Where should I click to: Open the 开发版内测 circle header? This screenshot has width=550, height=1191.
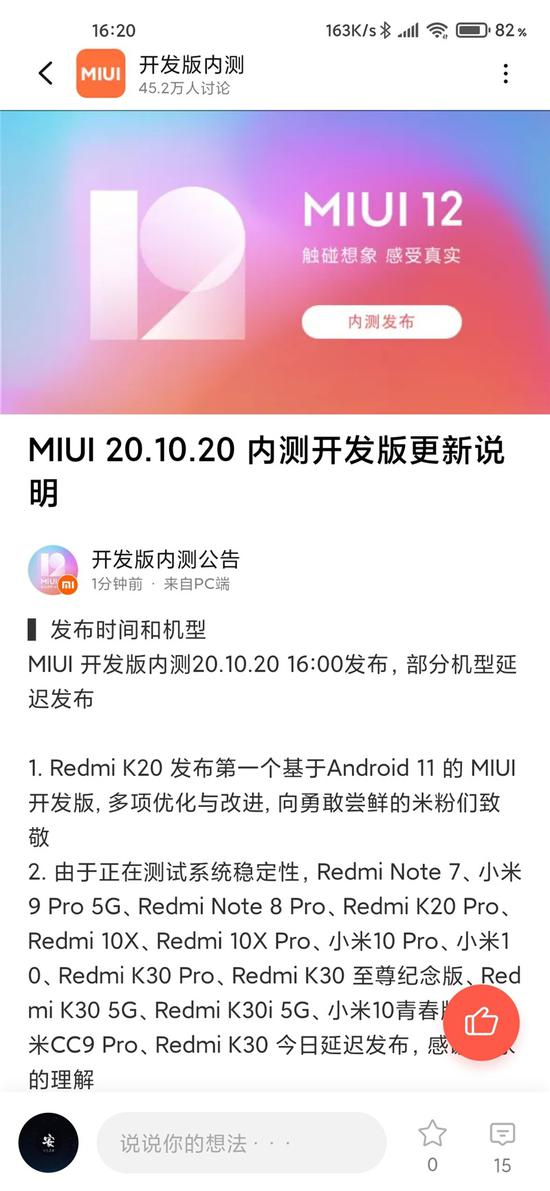click(x=160, y=74)
